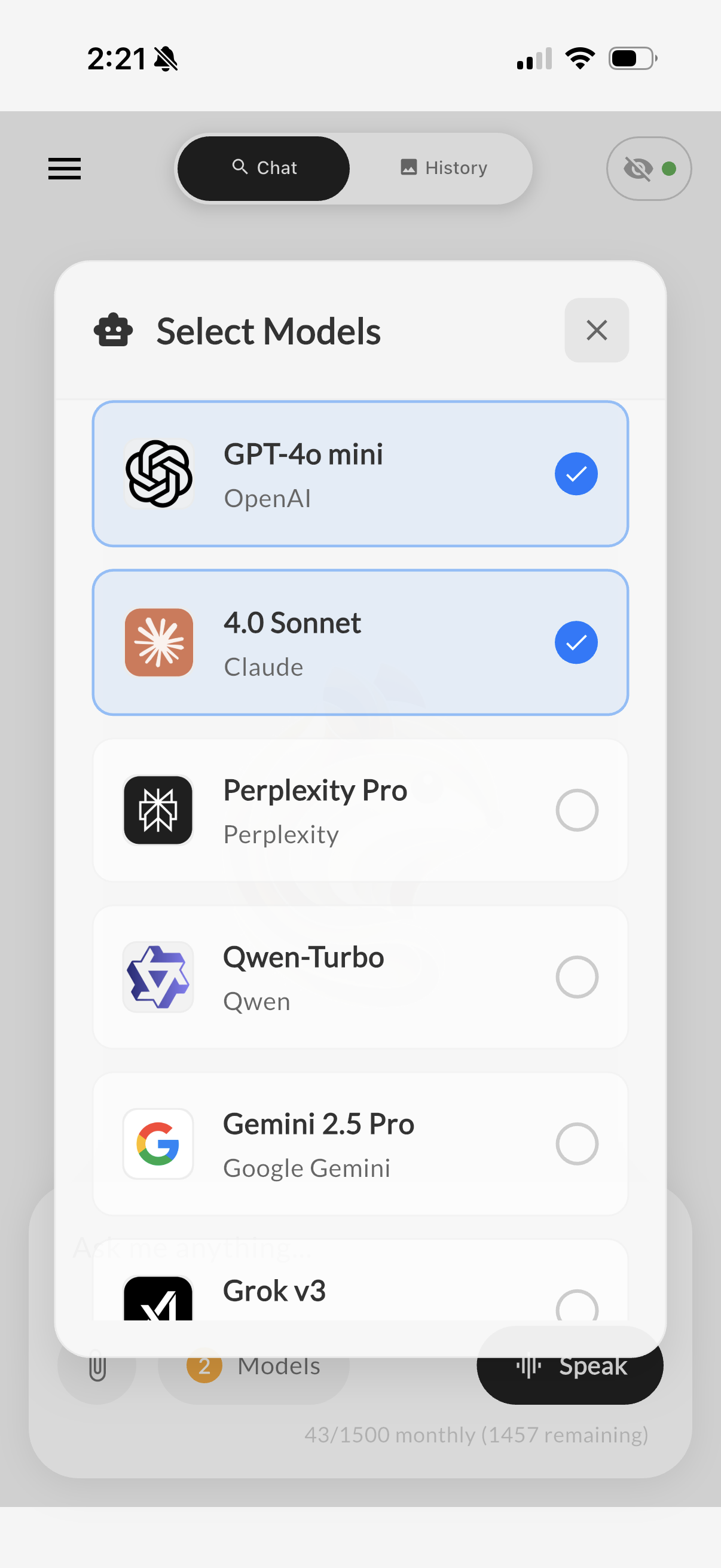This screenshot has height=1568, width=721.
Task: Deselect the GPT-4o mini model
Action: click(360, 474)
